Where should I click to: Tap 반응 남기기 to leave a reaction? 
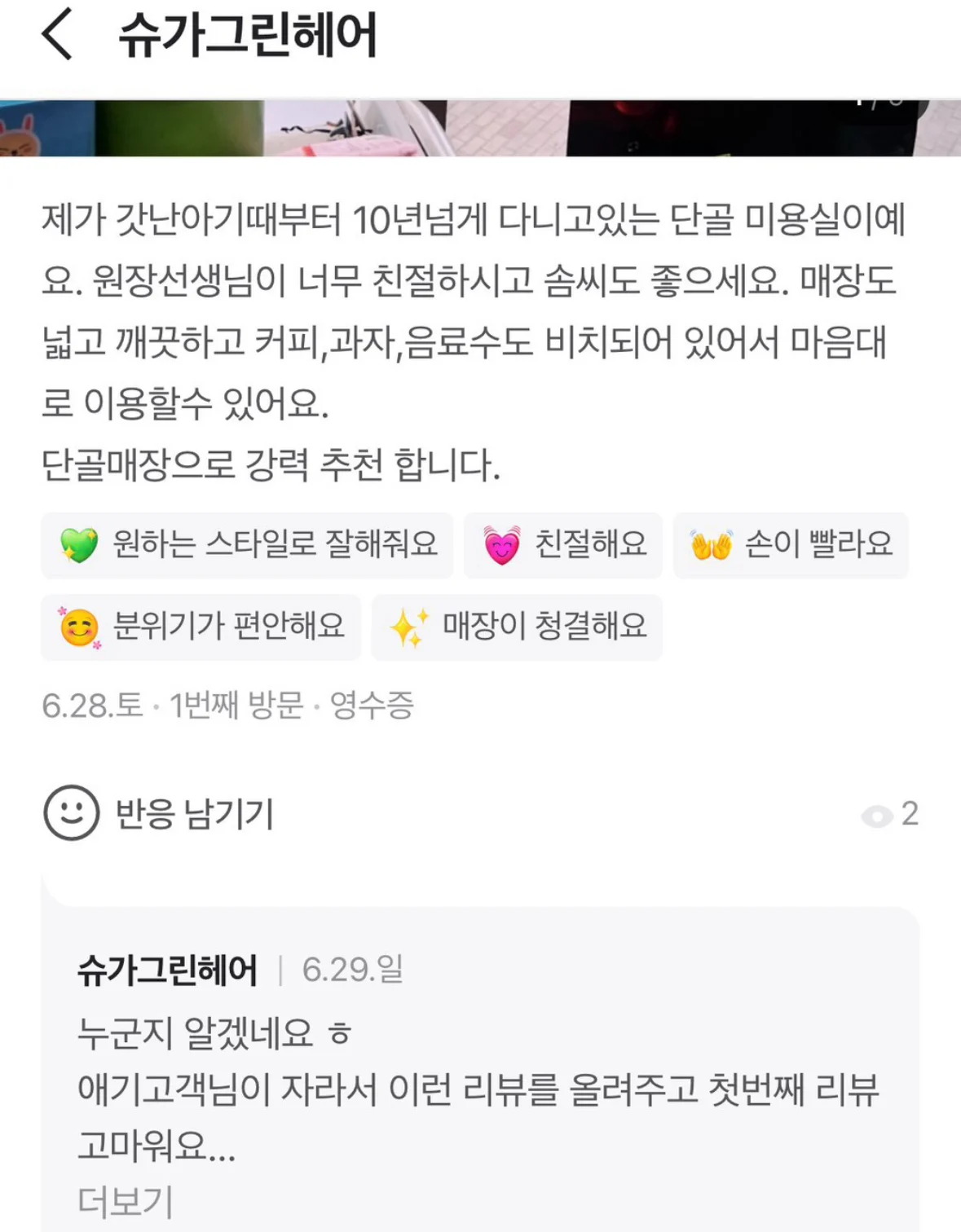tap(159, 813)
